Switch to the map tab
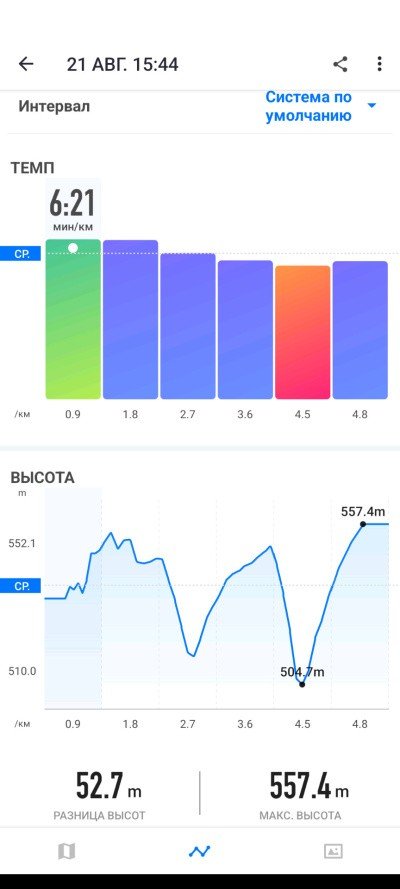400x889 pixels. pos(66,851)
